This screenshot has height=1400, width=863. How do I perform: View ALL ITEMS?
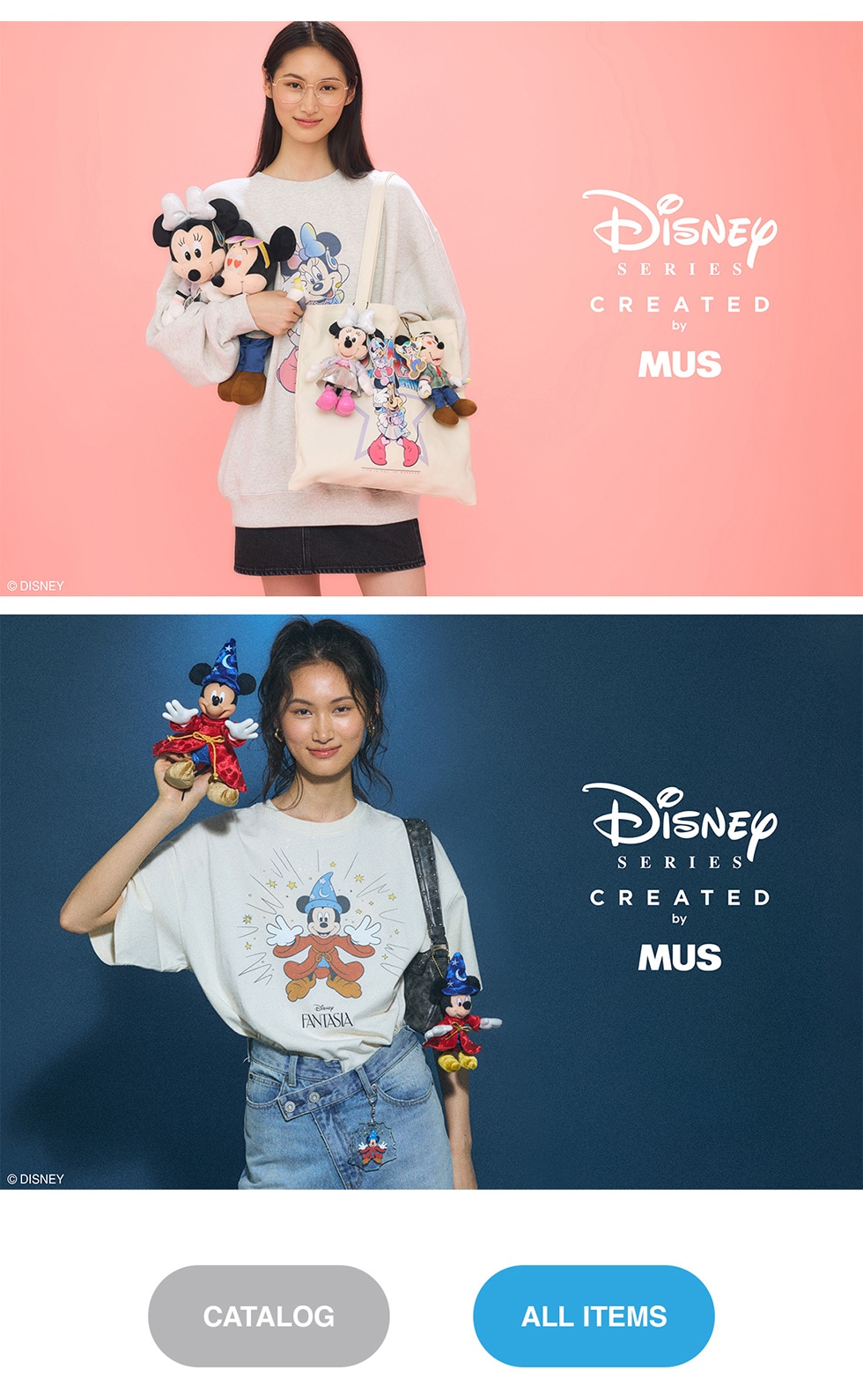(594, 1315)
